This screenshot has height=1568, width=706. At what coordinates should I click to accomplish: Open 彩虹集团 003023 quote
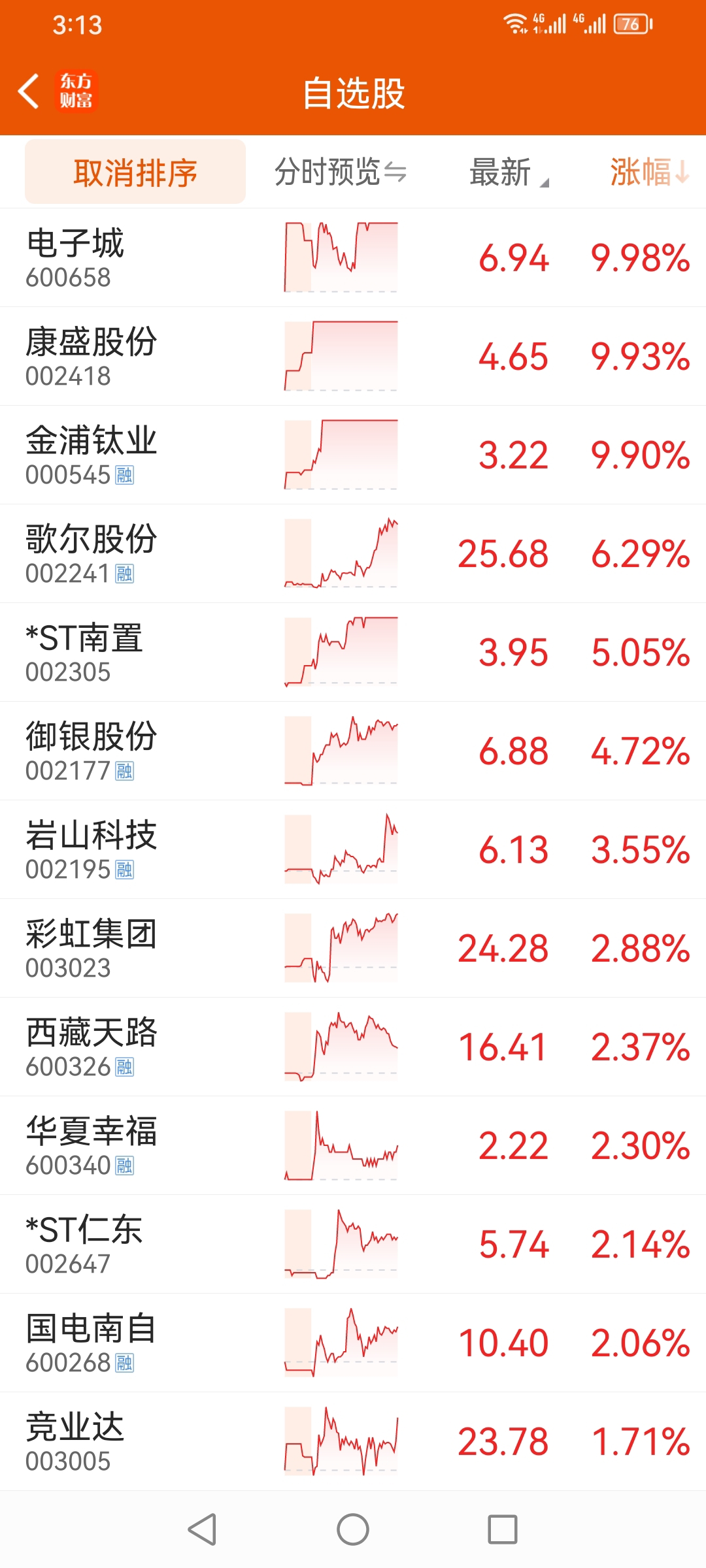353,949
